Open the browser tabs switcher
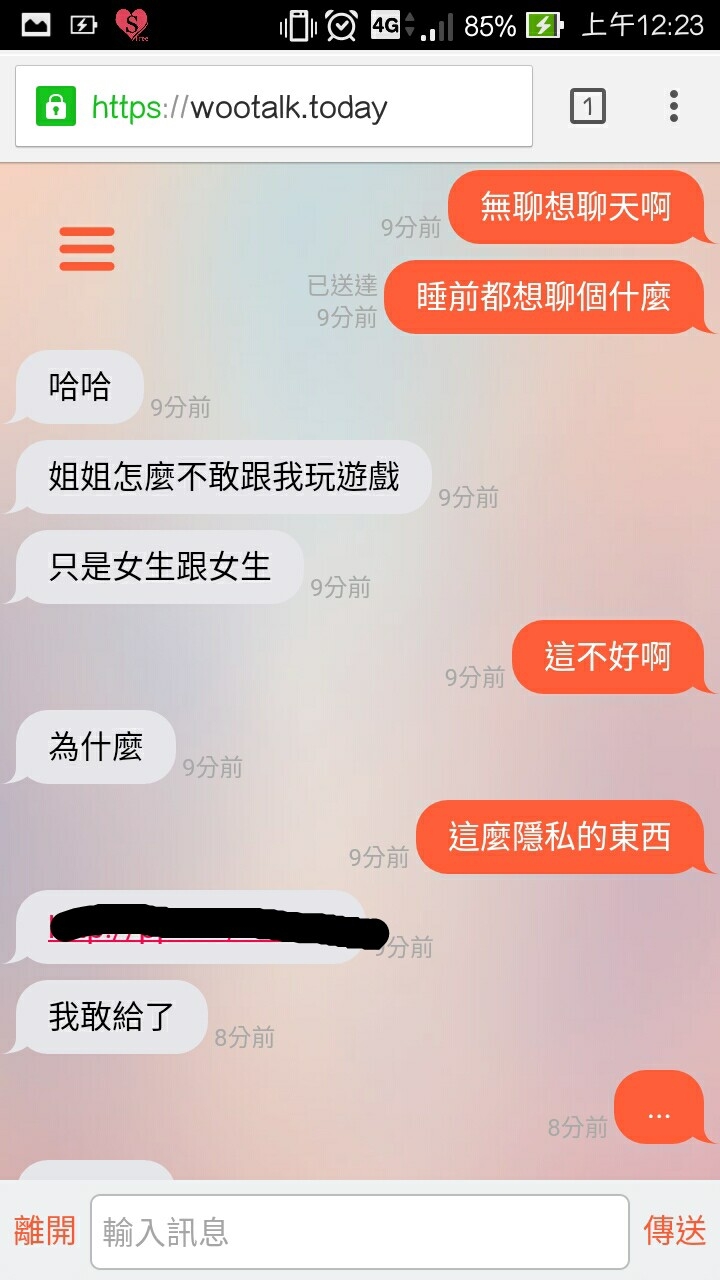Screen dimensions: 720x1280 (x=588, y=106)
